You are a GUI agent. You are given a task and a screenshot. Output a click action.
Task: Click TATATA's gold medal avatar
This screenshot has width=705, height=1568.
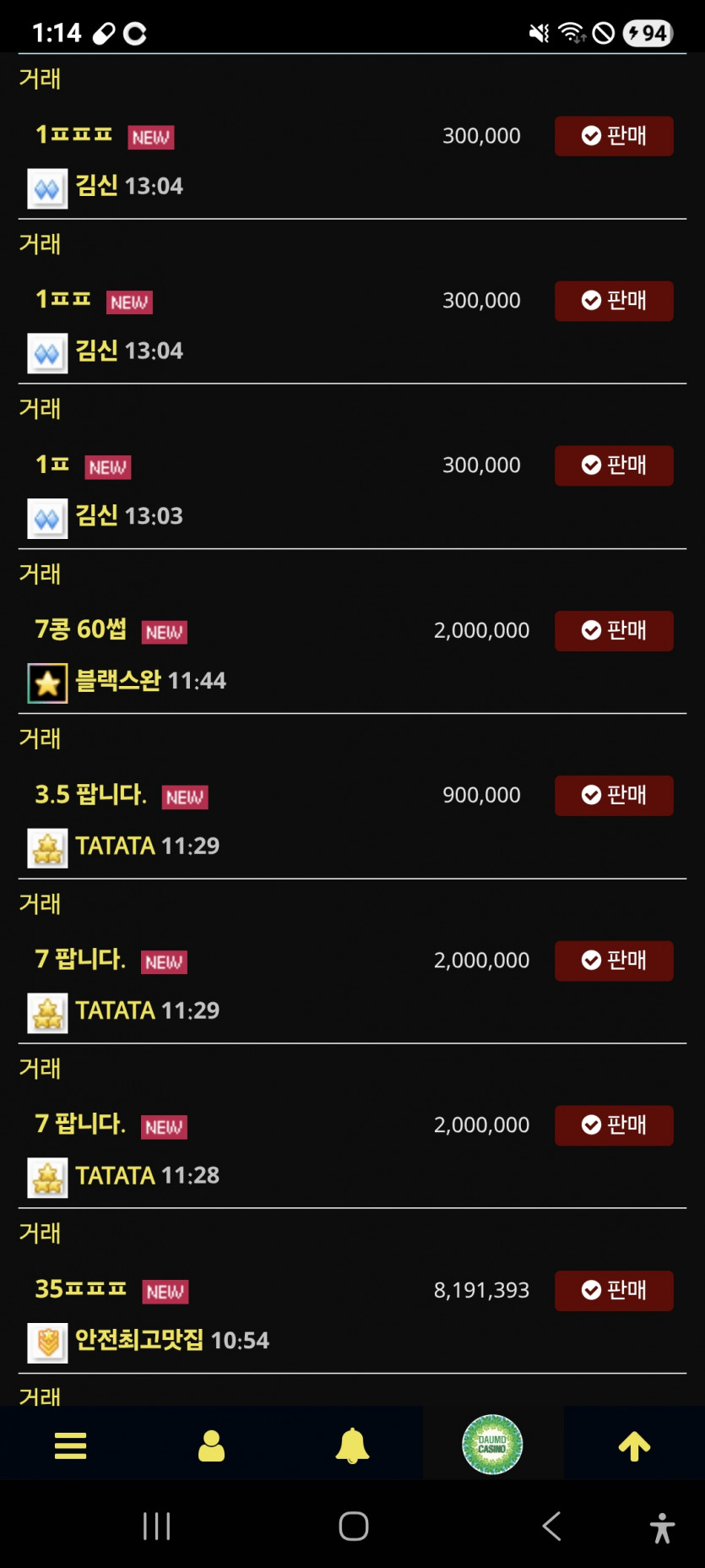click(x=46, y=847)
